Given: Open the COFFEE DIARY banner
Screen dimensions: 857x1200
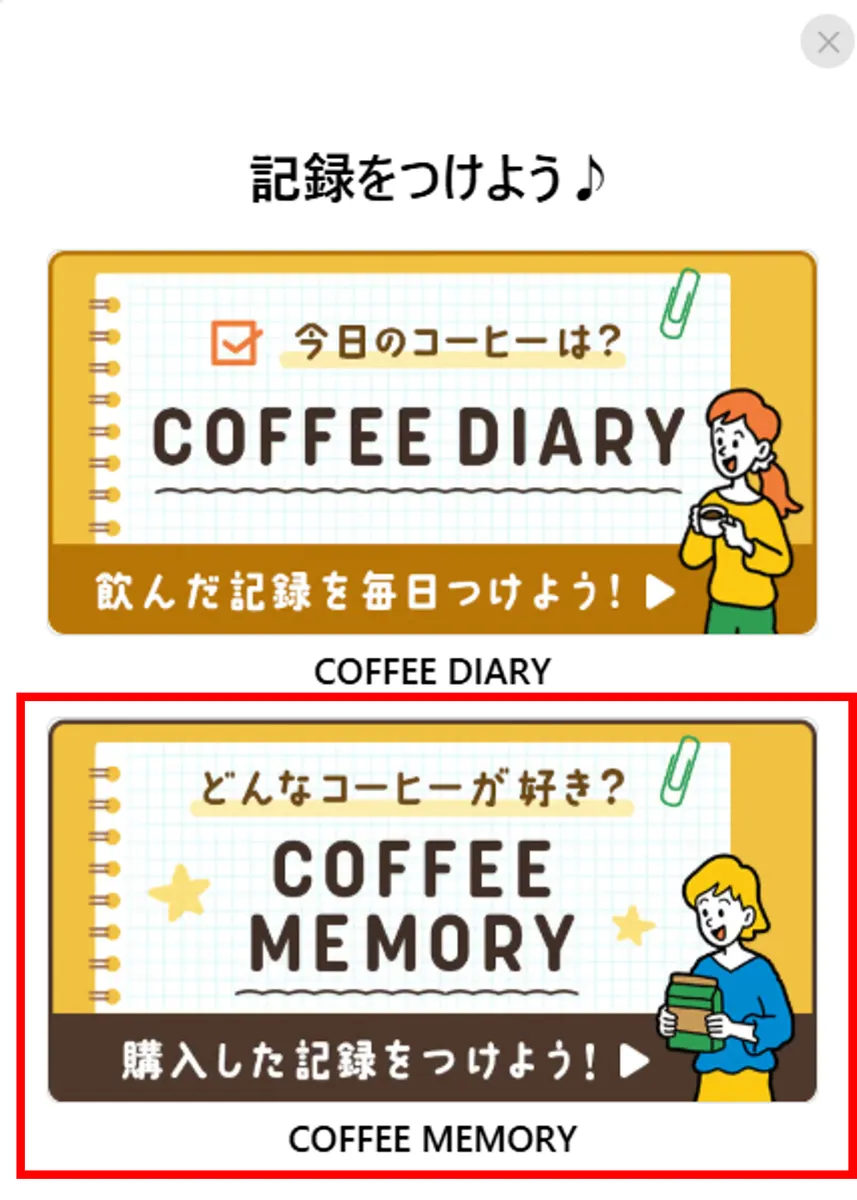Looking at the screenshot, I should point(432,443).
